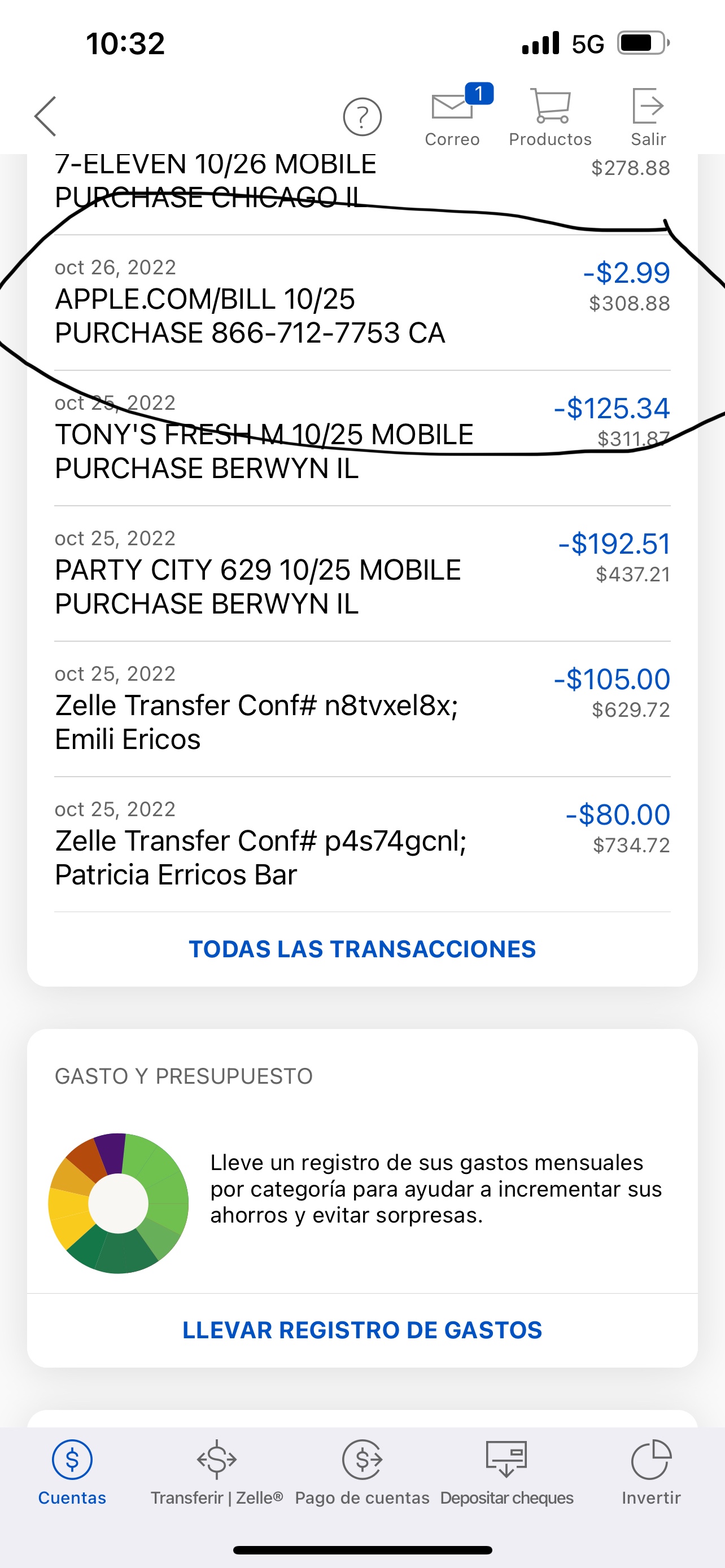Screen dimensions: 725x1568
Task: Select the Depositar cheques tab
Action: 506,1473
